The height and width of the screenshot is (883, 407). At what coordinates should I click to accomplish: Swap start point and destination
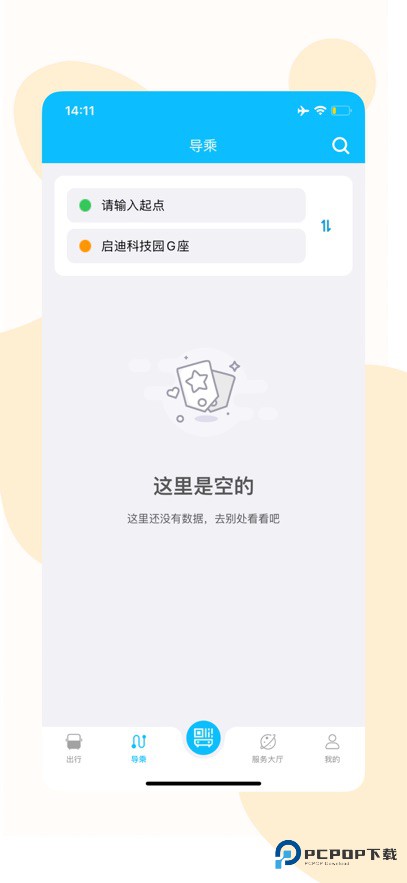tap(326, 226)
